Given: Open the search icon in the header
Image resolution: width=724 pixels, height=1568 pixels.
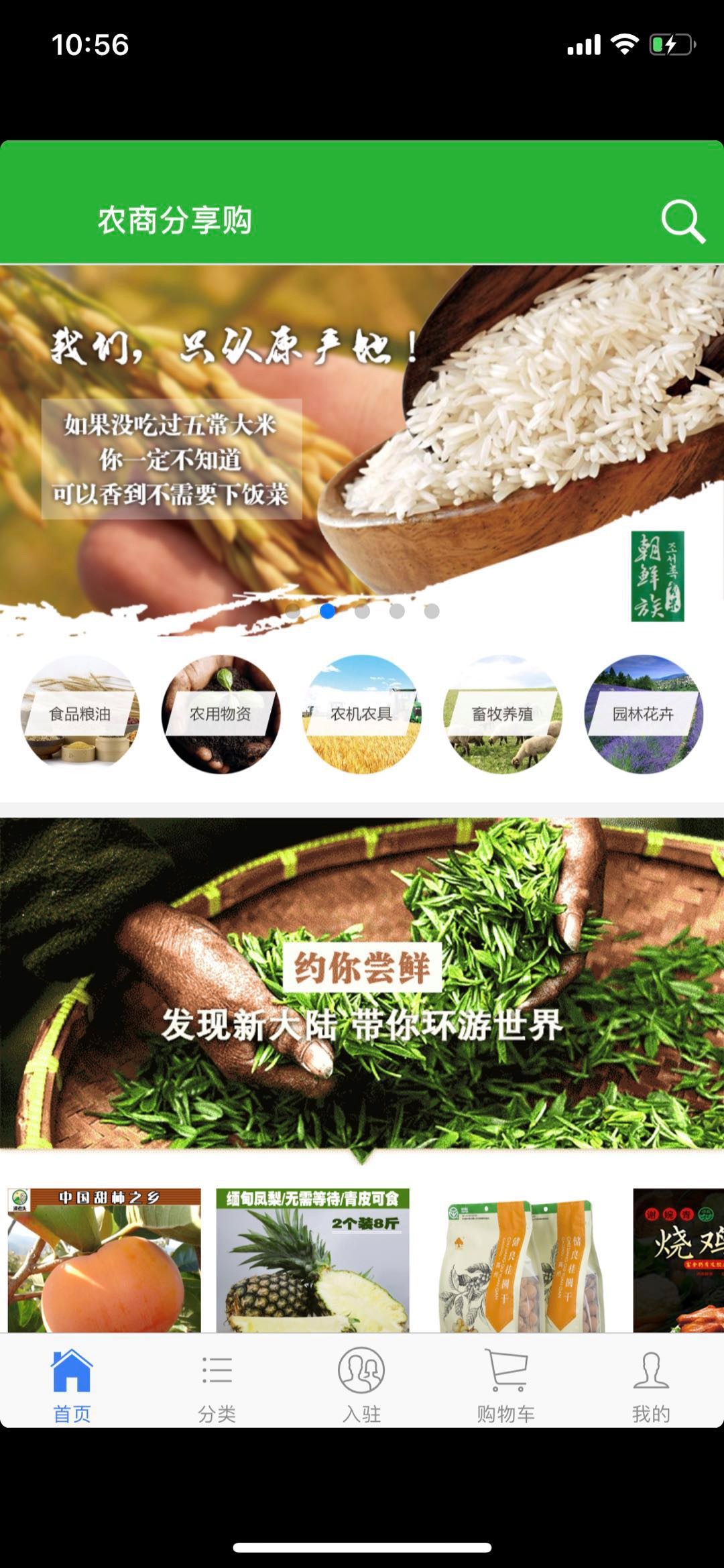Looking at the screenshot, I should (x=683, y=222).
